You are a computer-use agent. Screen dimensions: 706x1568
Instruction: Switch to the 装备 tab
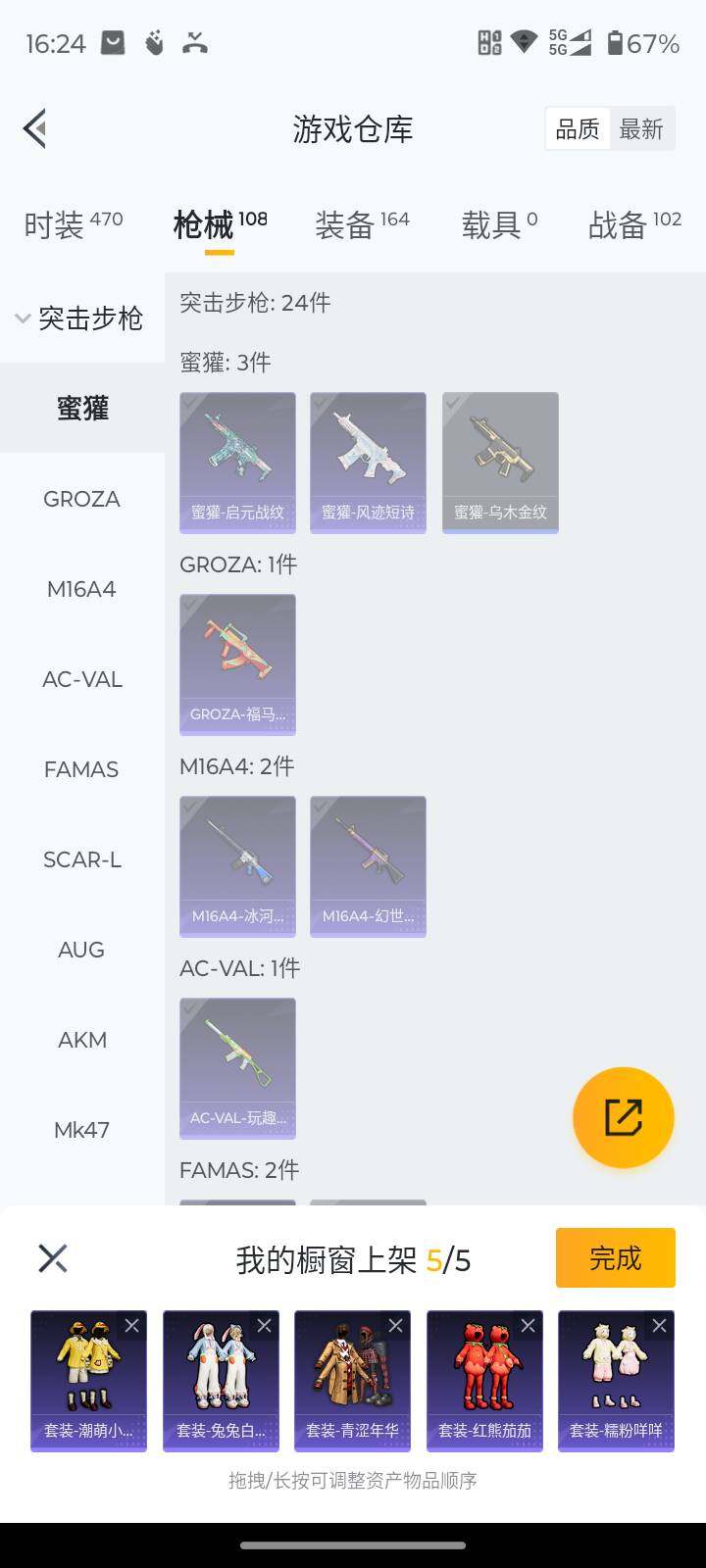click(x=361, y=224)
